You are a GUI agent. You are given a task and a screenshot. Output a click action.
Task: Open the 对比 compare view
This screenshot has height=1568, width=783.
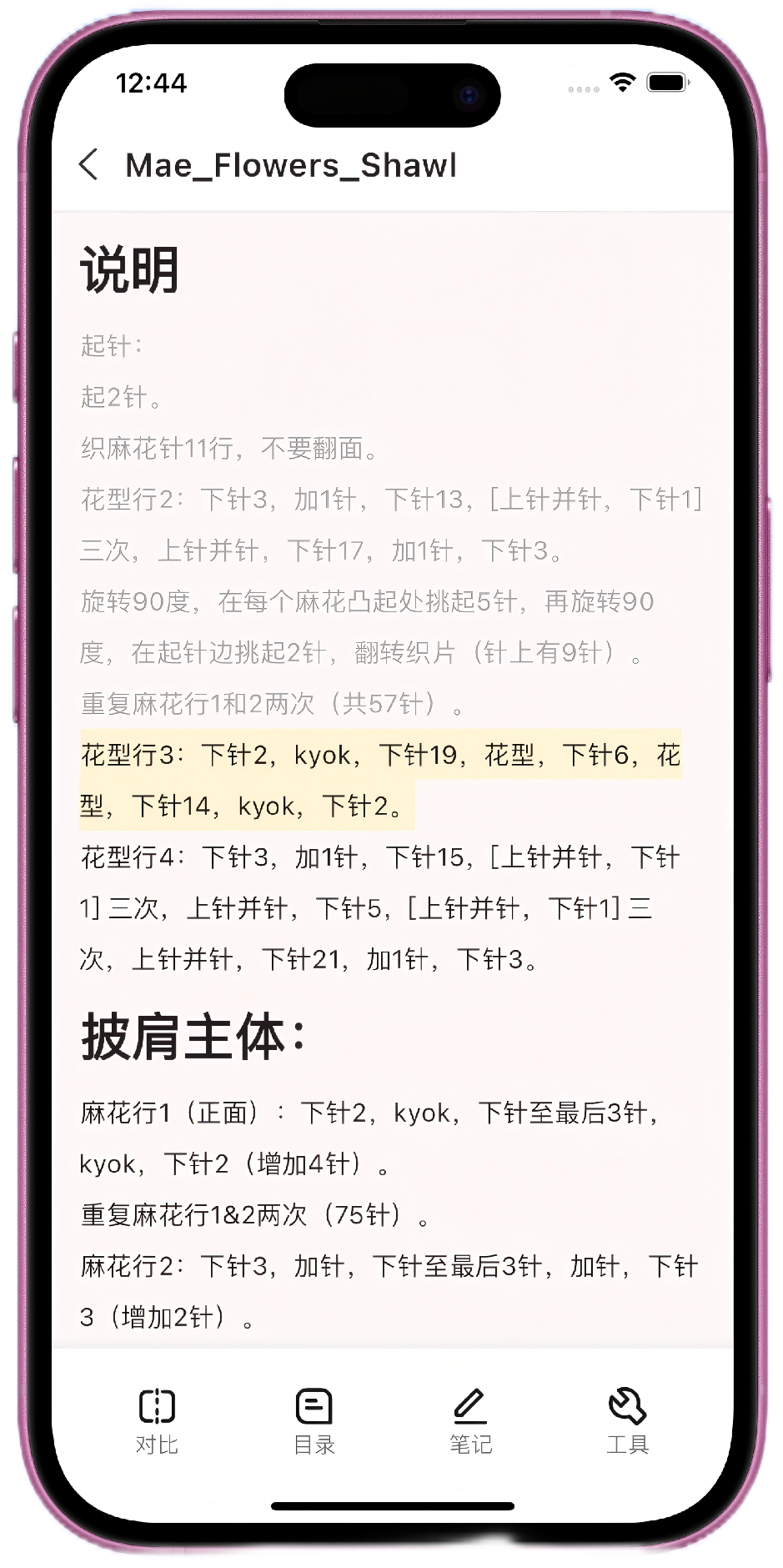(x=157, y=1422)
